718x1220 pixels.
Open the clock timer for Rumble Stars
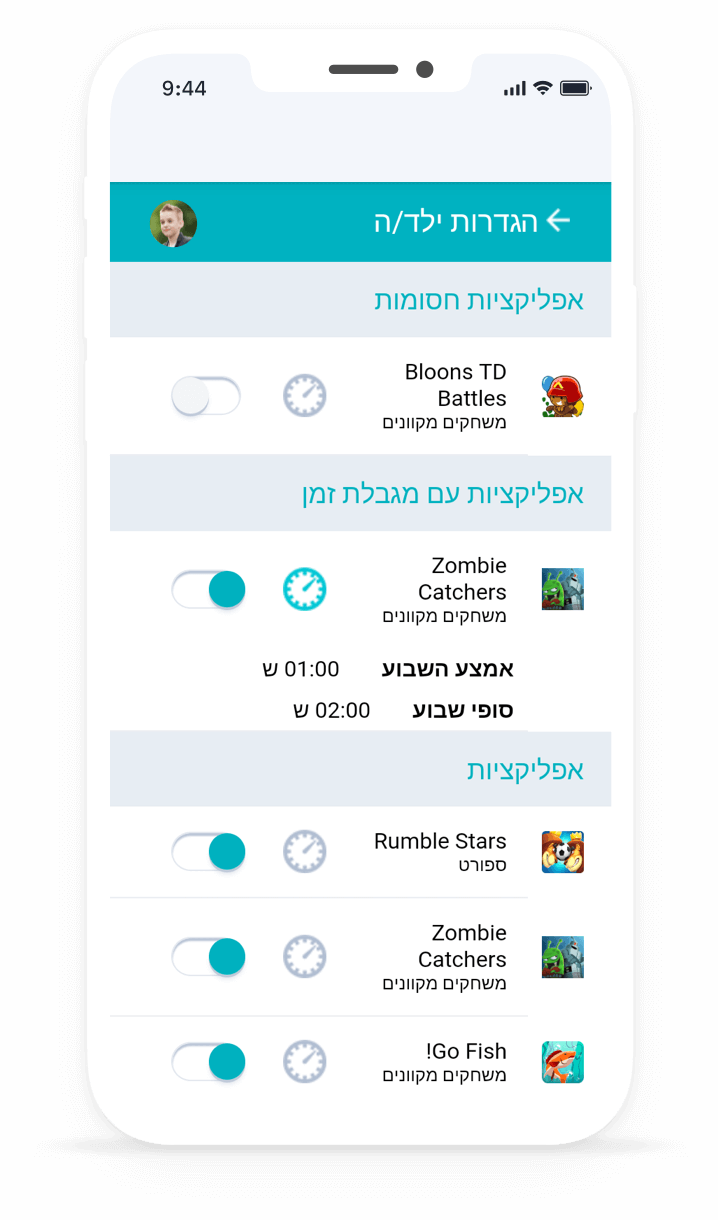pyautogui.click(x=304, y=852)
